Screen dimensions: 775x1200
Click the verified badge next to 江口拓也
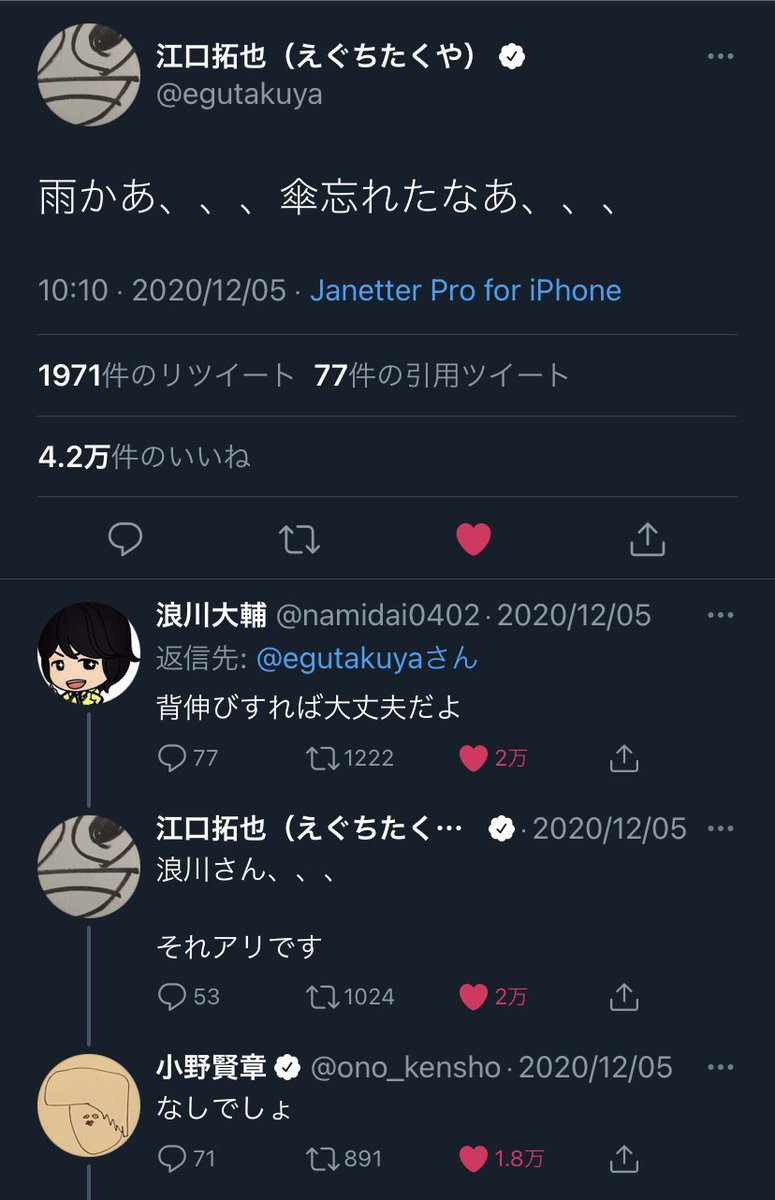pyautogui.click(x=511, y=56)
